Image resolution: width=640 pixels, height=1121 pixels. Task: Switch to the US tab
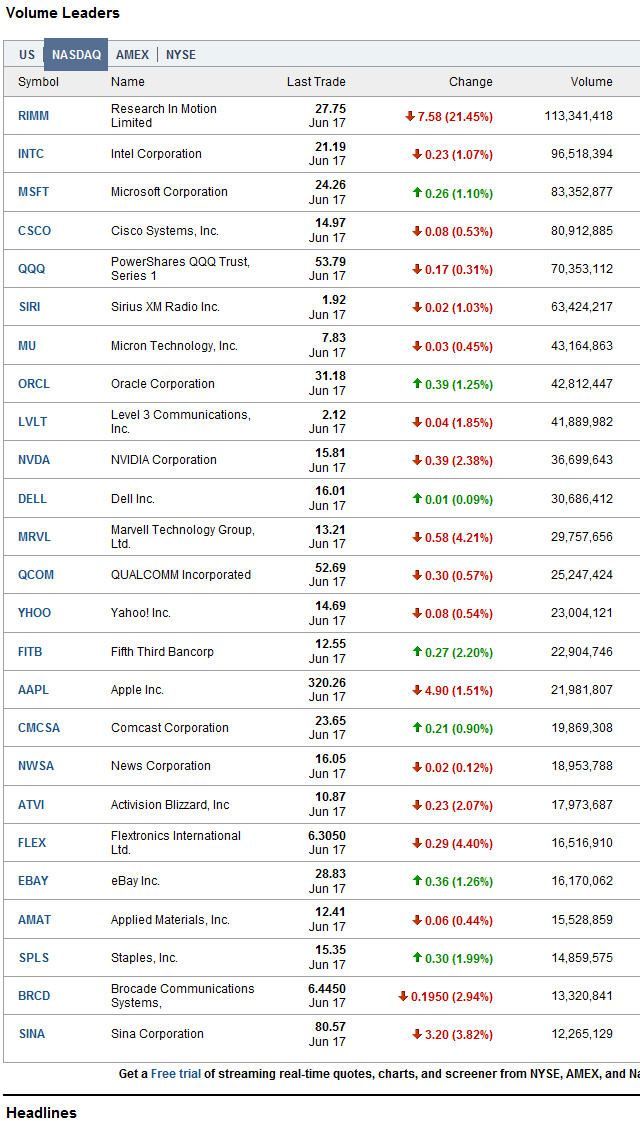tap(26, 55)
